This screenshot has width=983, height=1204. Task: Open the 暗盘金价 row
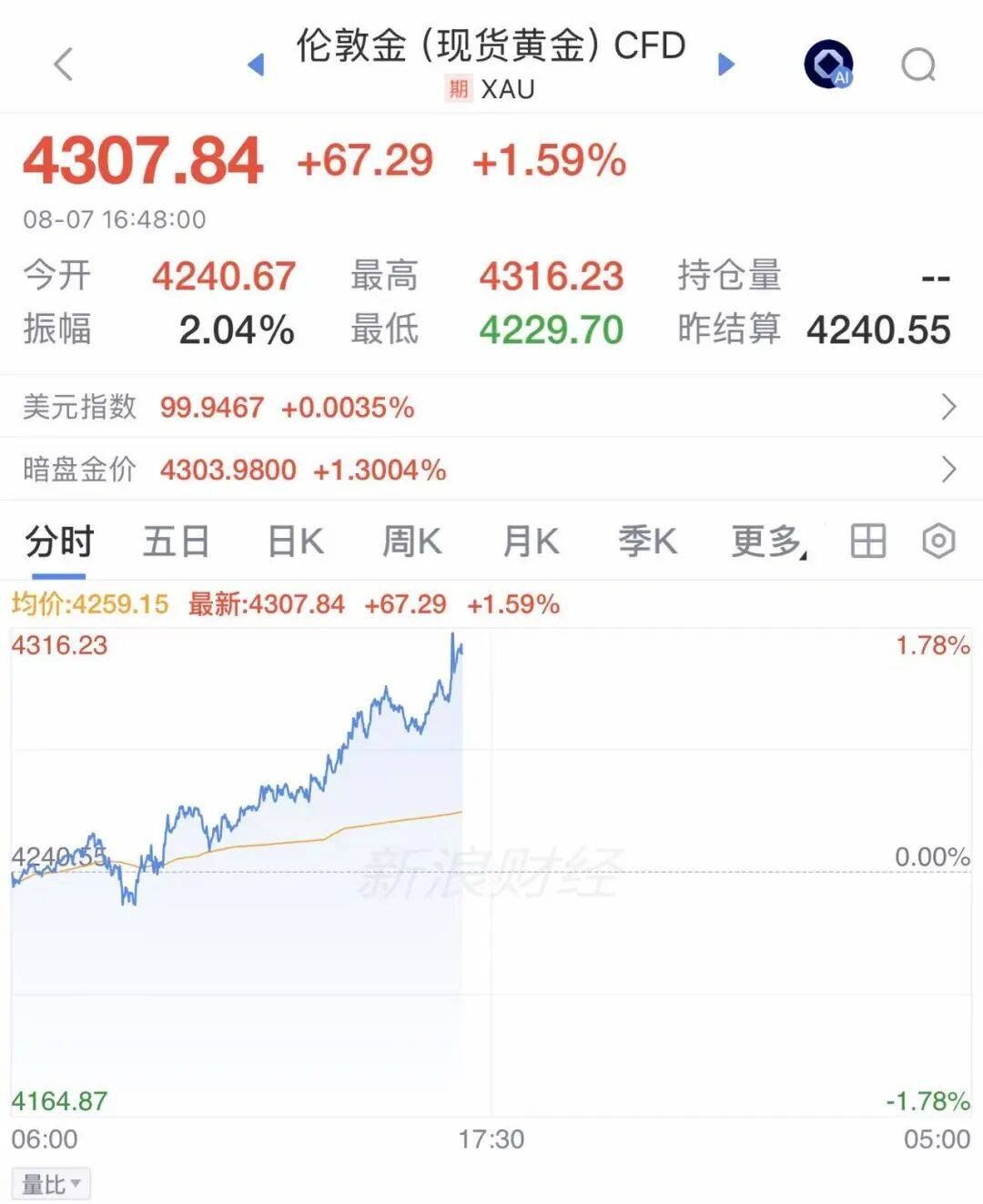tap(491, 470)
